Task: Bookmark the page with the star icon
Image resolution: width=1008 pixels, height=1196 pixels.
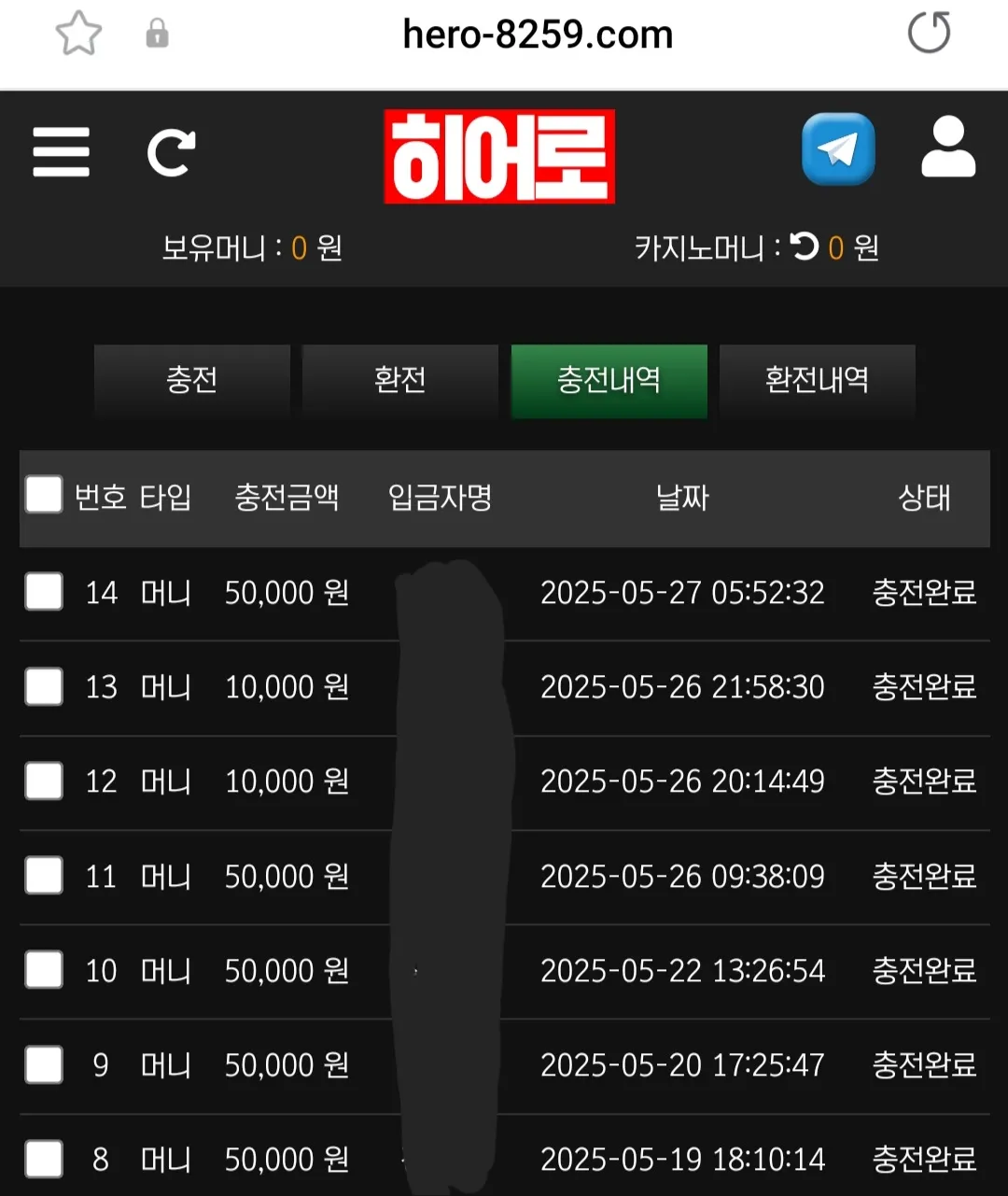Action: tap(78, 34)
